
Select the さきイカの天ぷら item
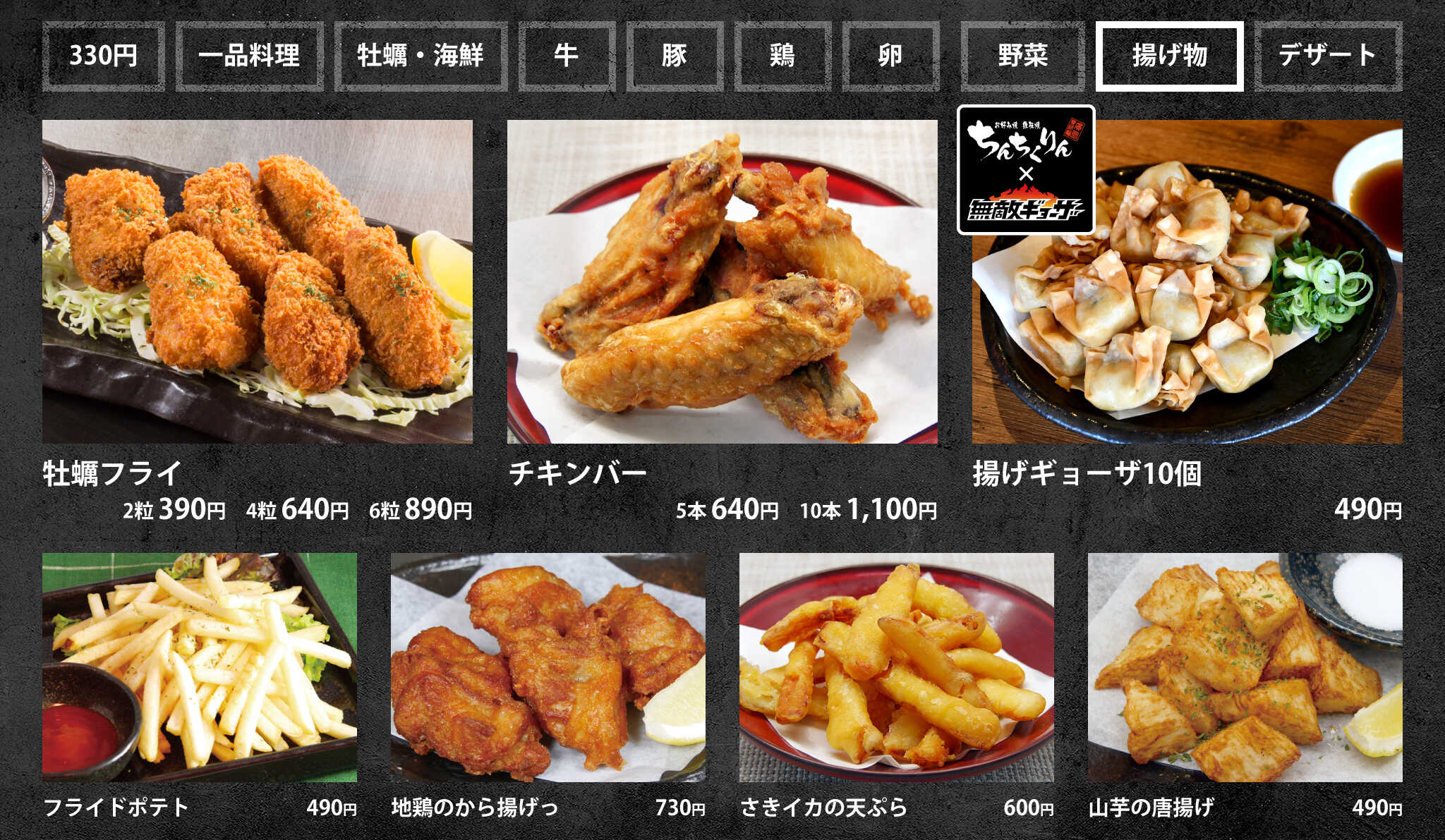896,666
